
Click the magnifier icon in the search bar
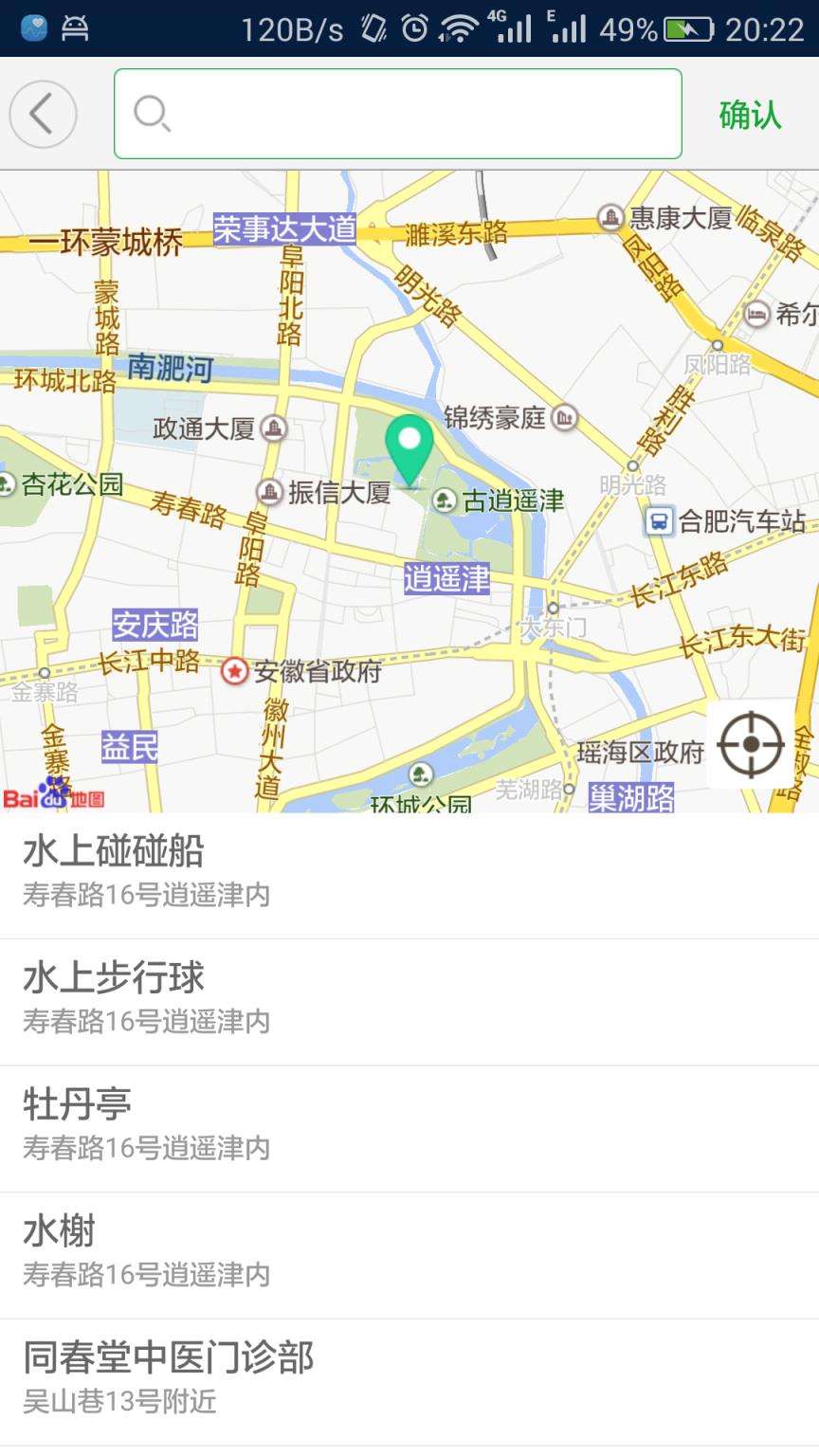click(152, 113)
